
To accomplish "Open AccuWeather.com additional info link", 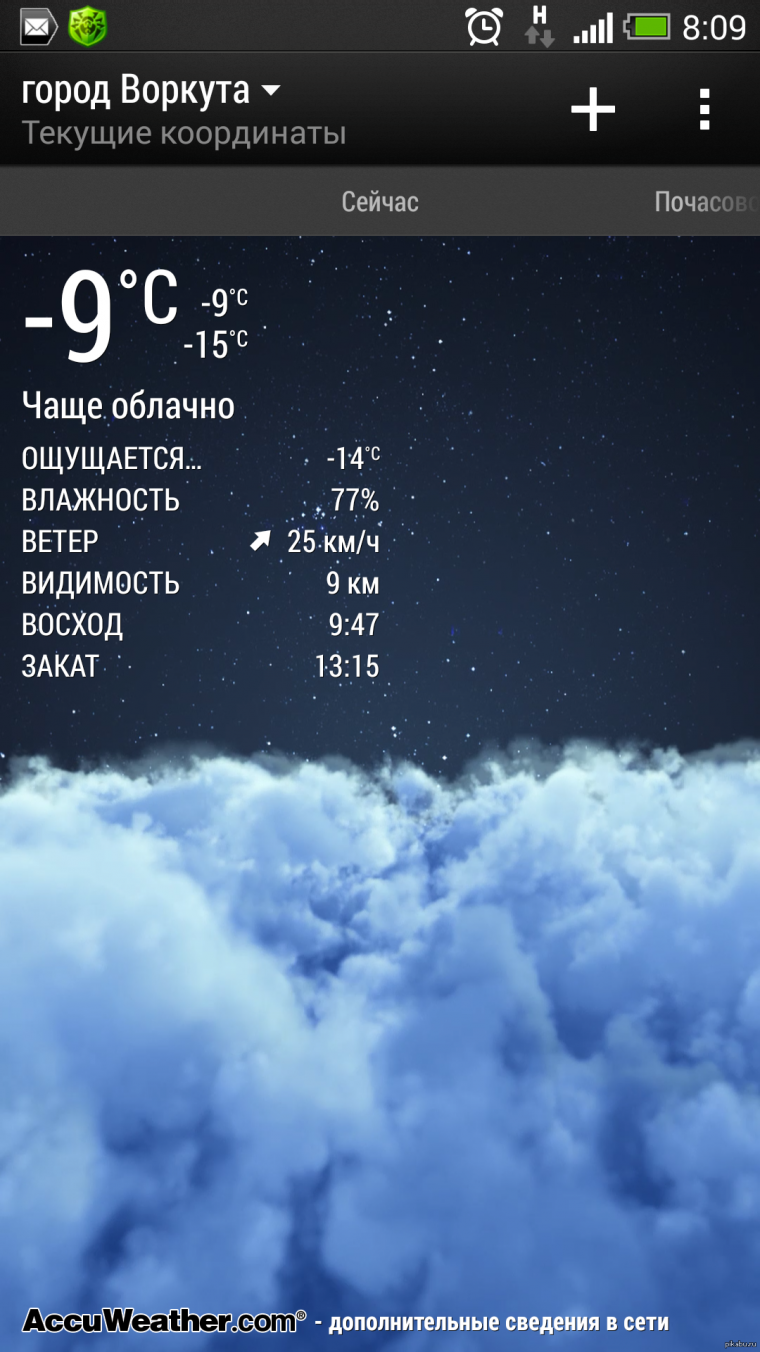I will (x=346, y=1321).
